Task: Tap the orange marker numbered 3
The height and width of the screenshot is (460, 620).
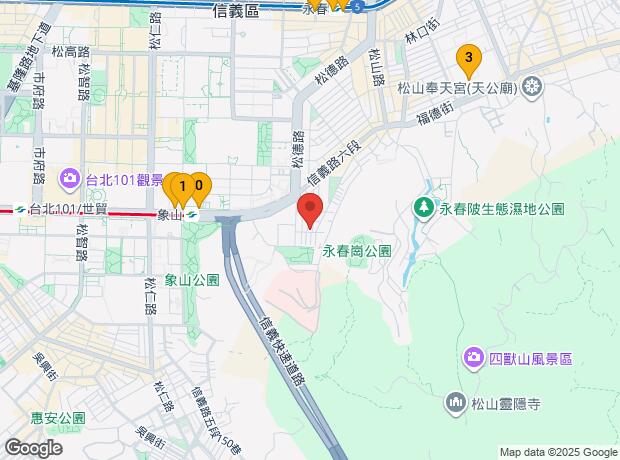Action: [466, 58]
